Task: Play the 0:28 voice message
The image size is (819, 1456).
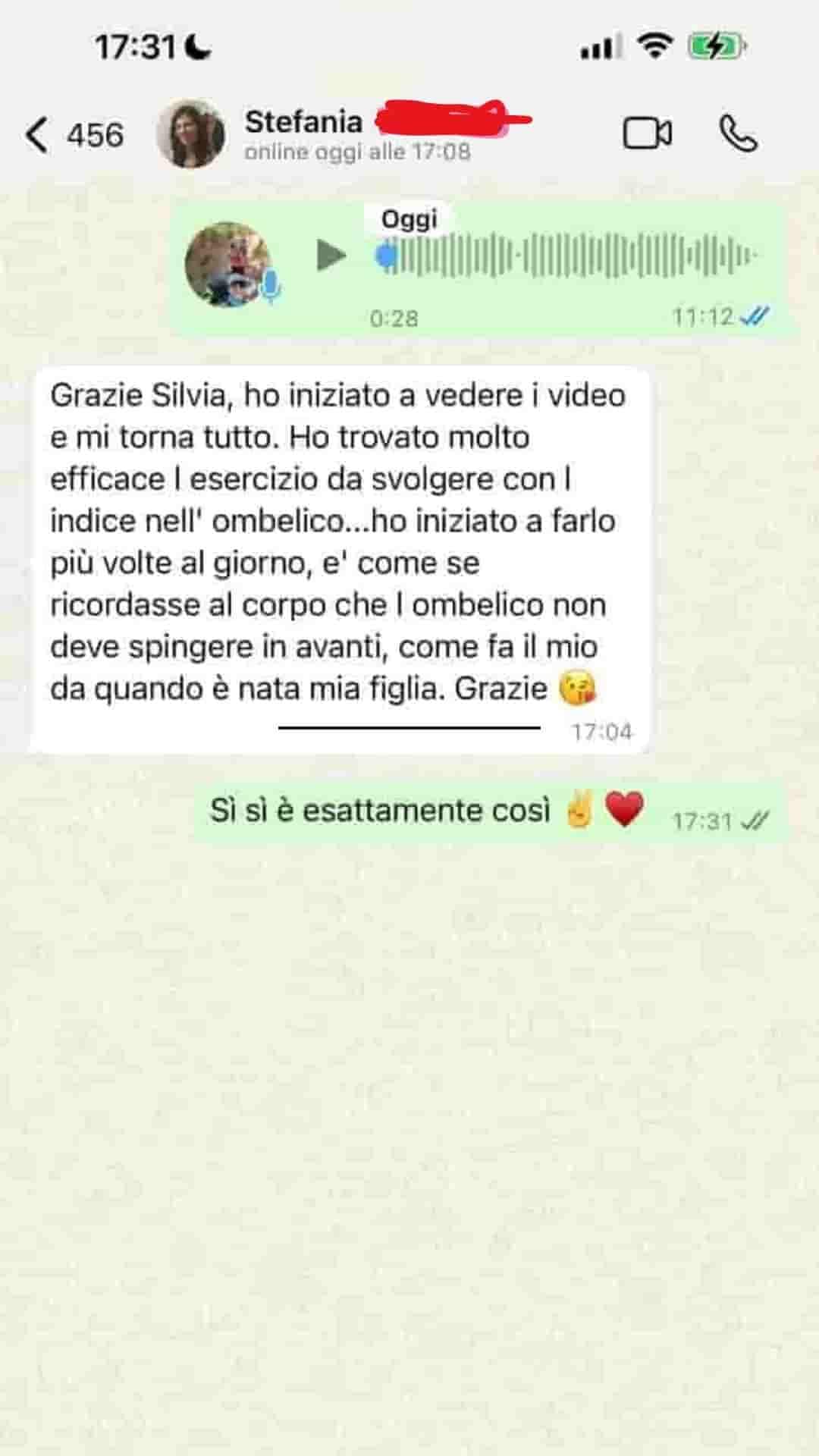Action: 331,255
